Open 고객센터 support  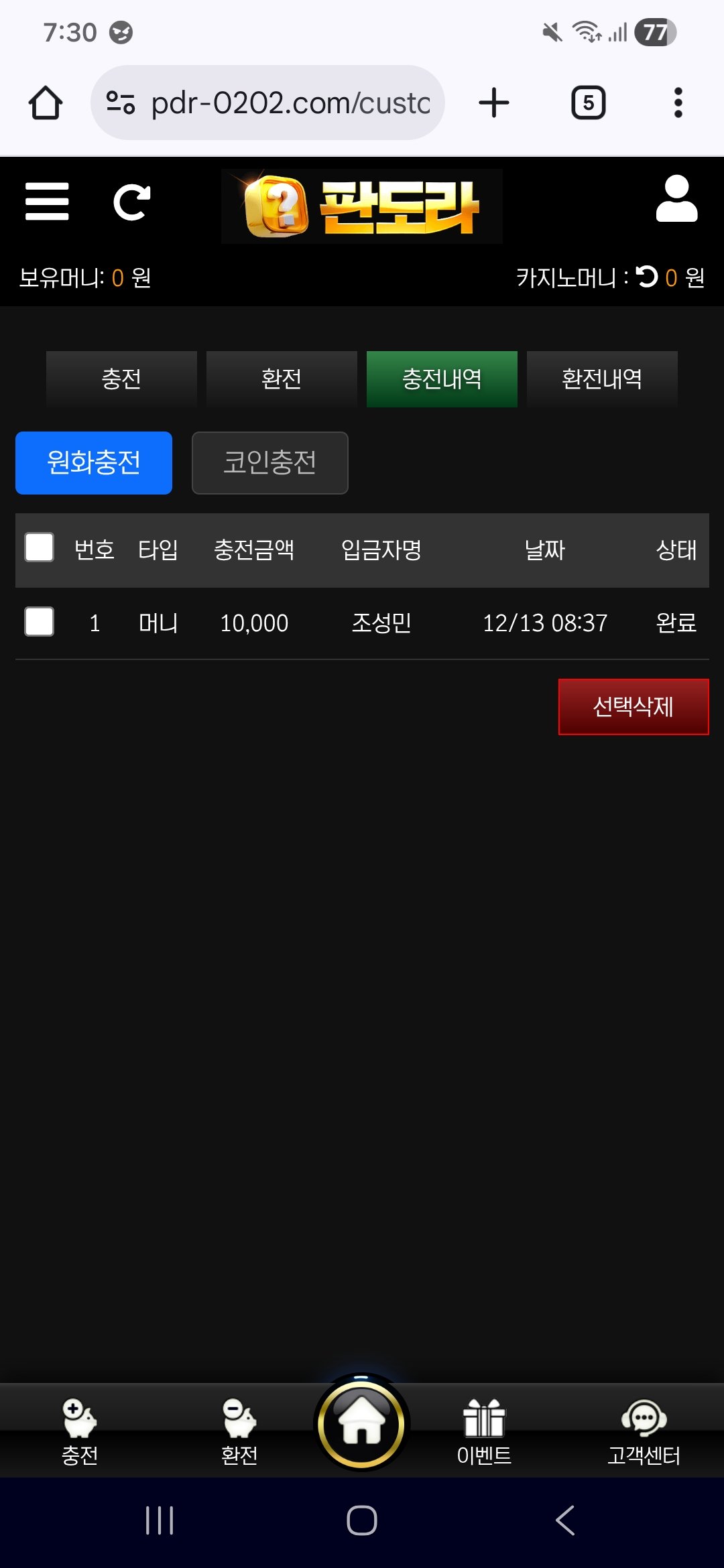click(644, 1430)
